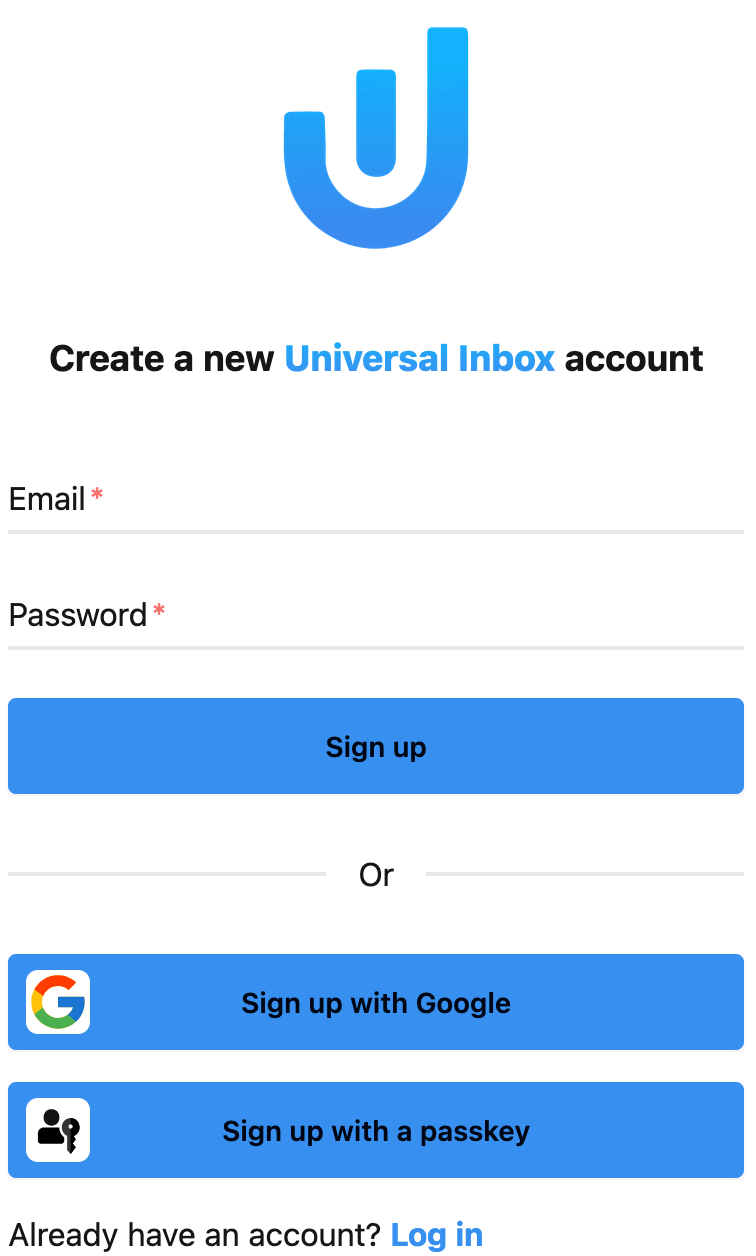
Task: Open the Log in link
Action: 437,1234
